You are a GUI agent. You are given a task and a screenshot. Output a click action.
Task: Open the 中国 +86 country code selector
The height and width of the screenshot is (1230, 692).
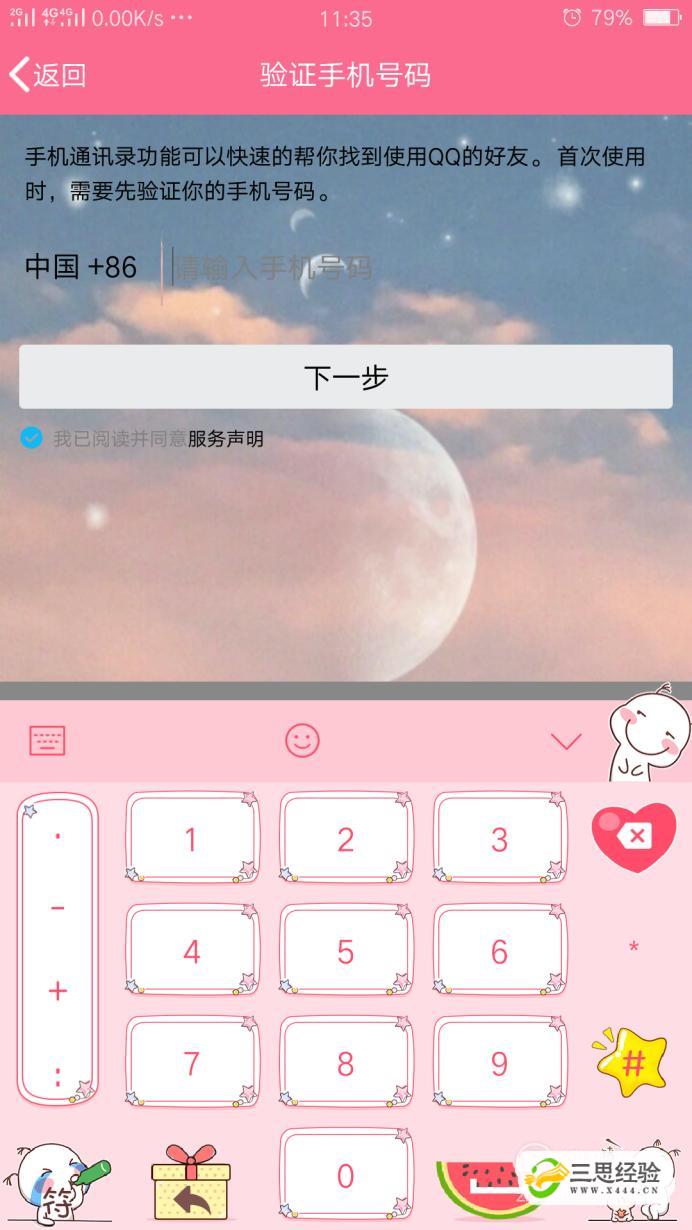(x=81, y=267)
